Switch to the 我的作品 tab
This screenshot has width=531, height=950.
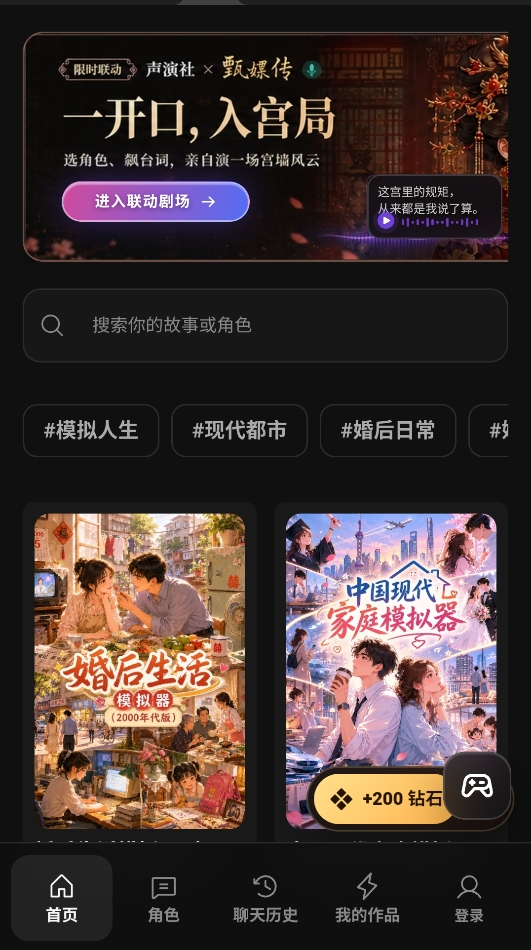tap(367, 898)
